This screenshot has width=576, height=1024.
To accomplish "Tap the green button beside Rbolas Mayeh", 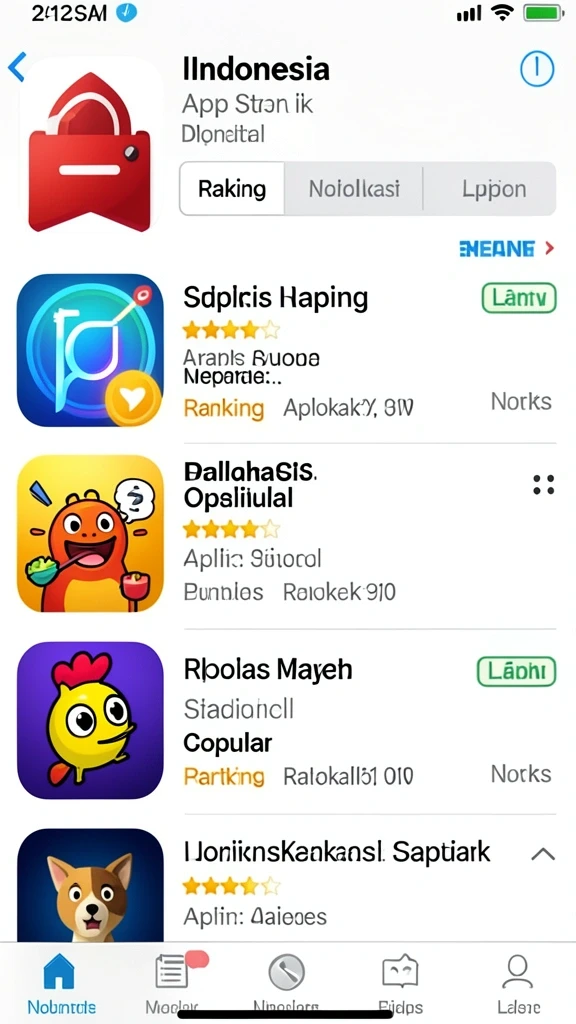I will (x=517, y=672).
